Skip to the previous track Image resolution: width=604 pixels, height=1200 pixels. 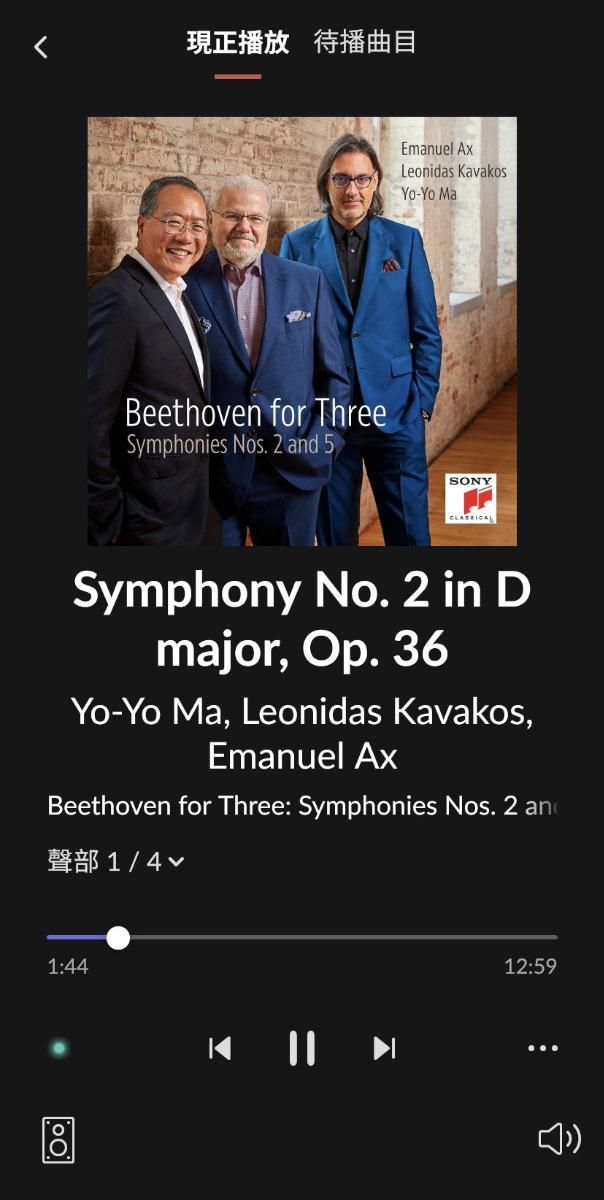pyautogui.click(x=220, y=1048)
